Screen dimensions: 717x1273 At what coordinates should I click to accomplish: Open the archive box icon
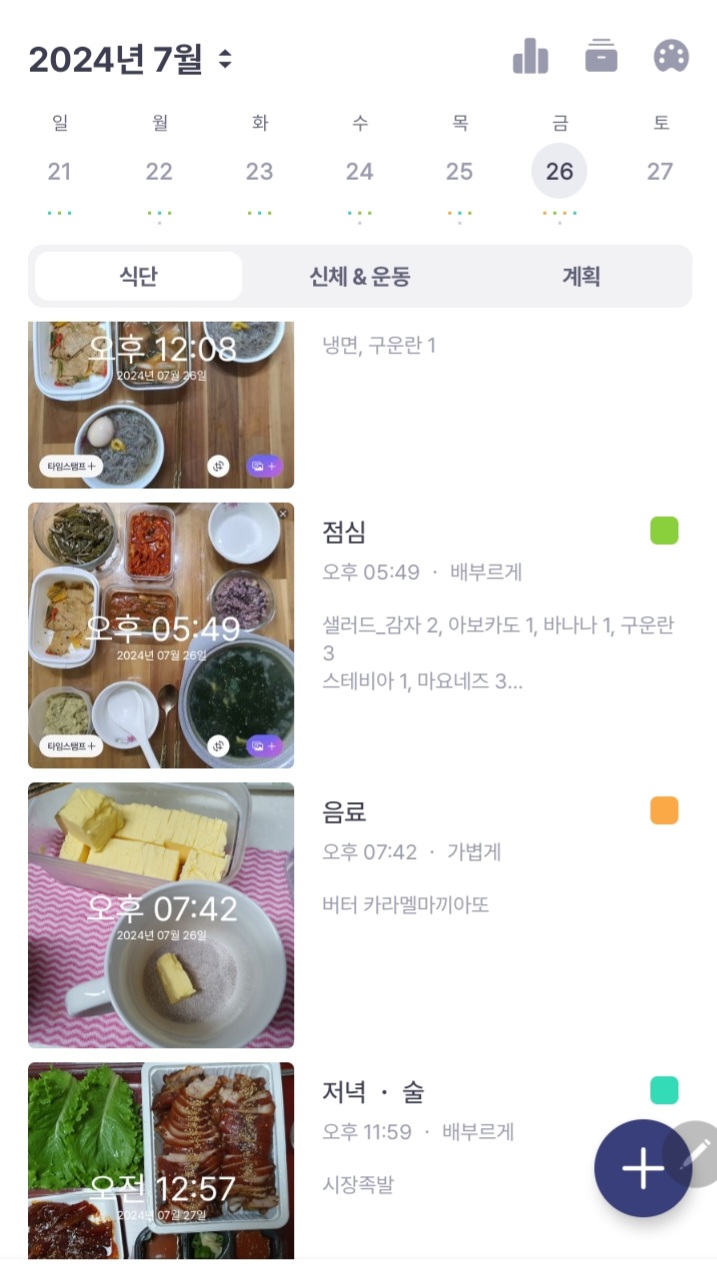click(601, 57)
